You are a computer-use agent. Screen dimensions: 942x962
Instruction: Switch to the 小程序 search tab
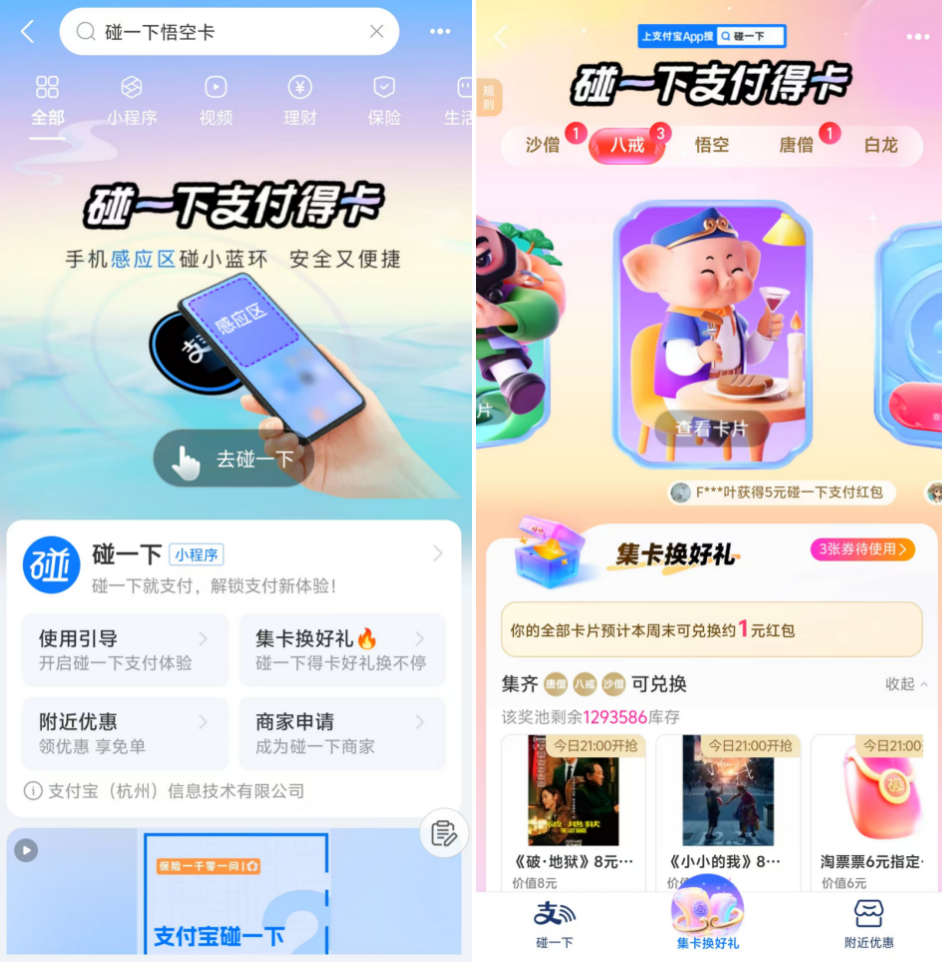point(132,100)
